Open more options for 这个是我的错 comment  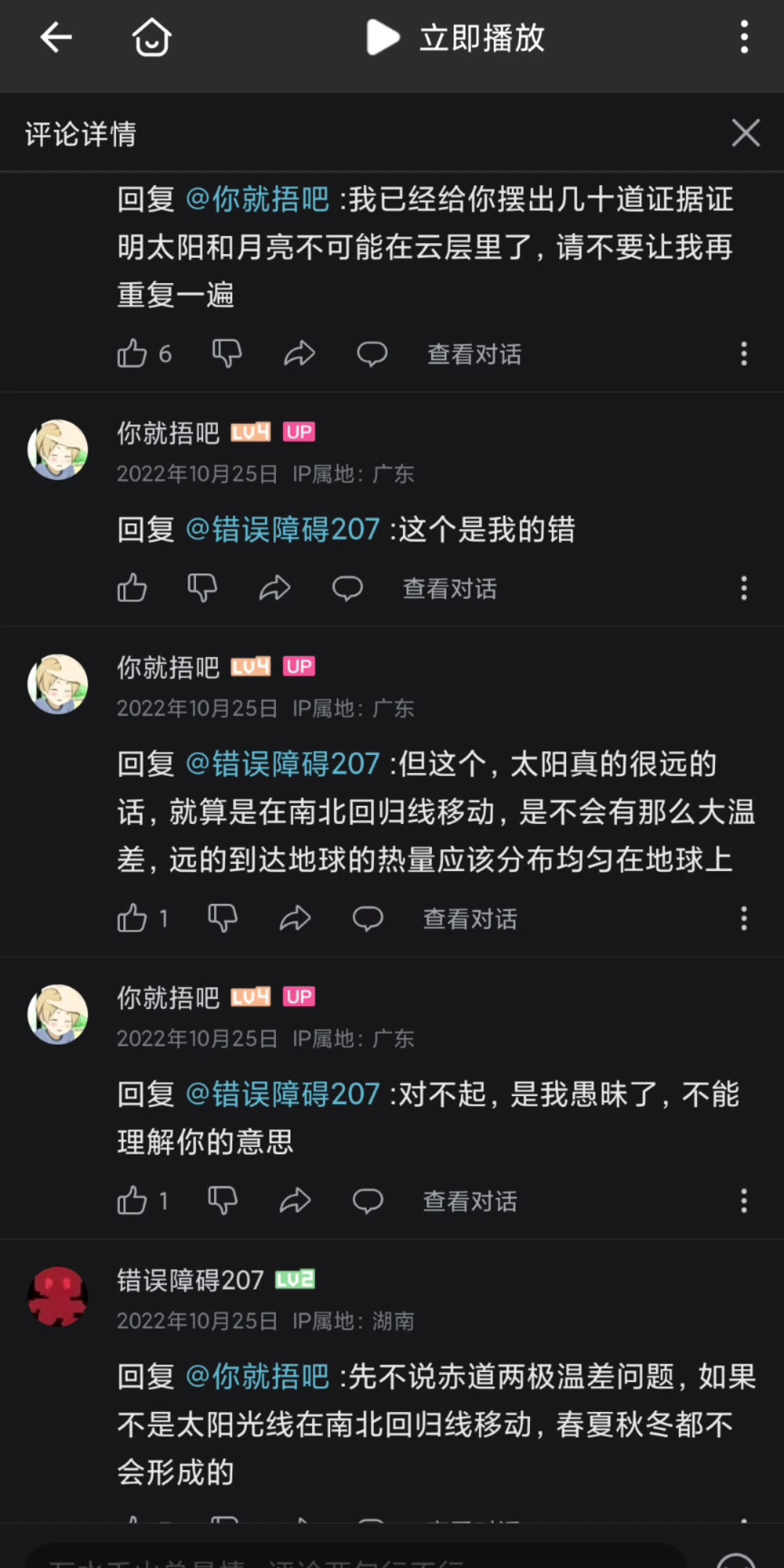point(743,588)
